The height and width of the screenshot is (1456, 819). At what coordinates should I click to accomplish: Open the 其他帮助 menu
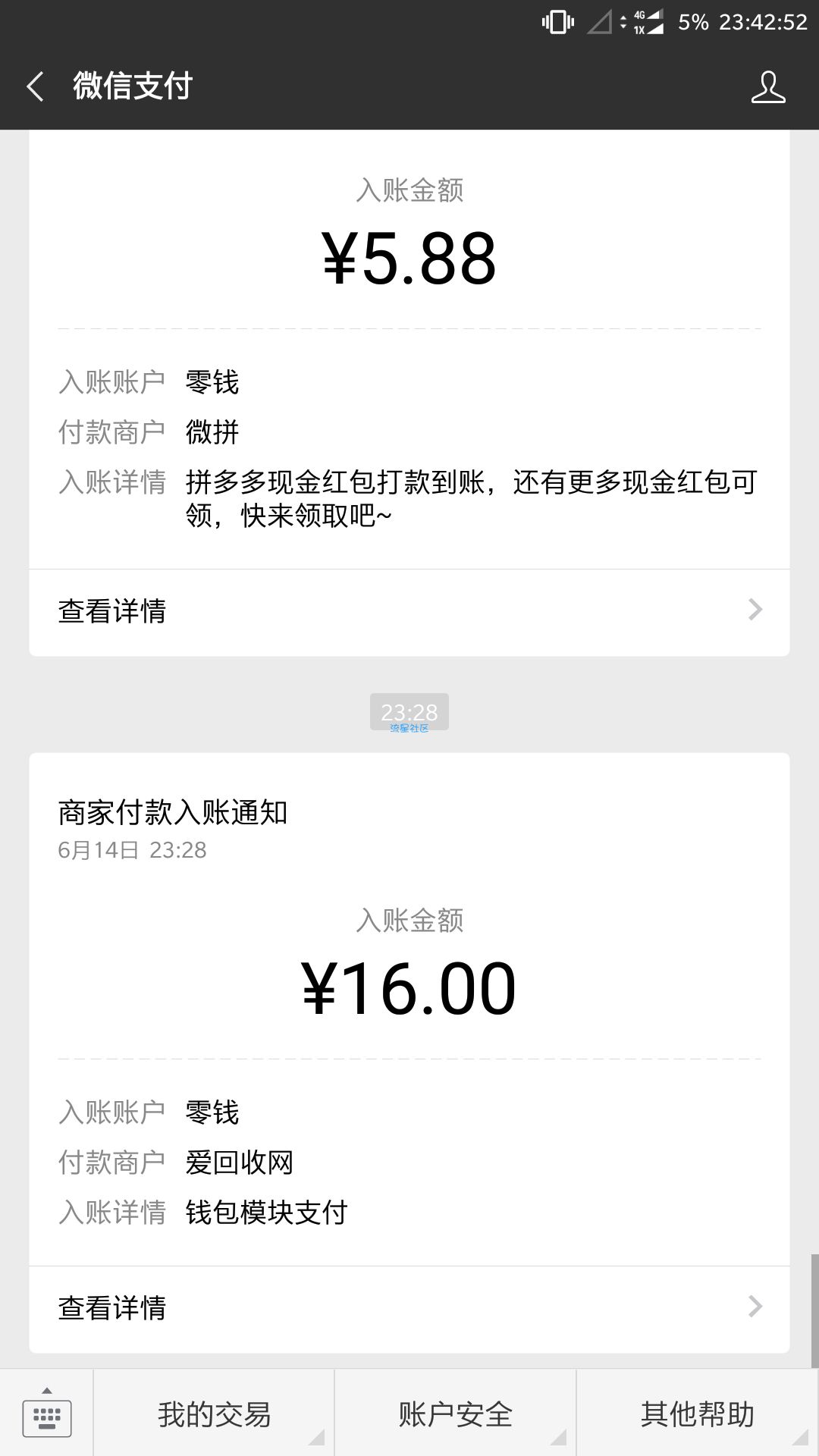[x=698, y=1414]
